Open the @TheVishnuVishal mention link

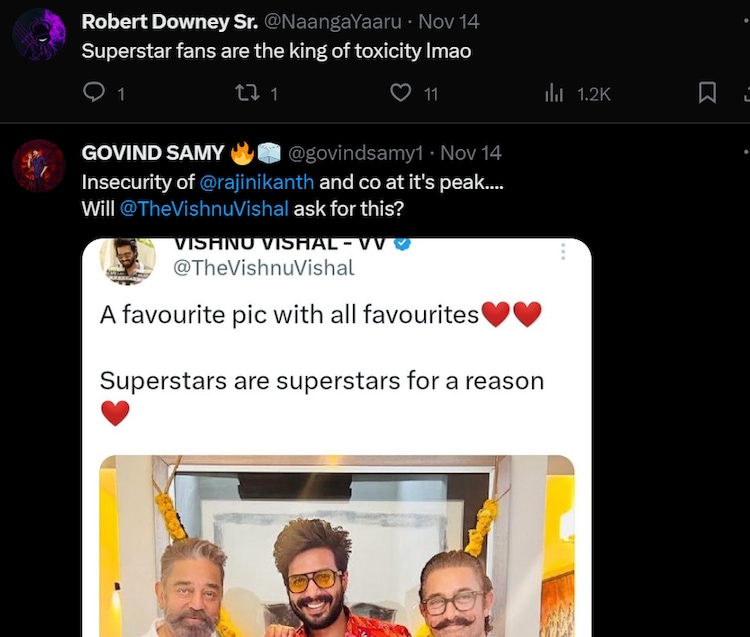pyautogui.click(x=204, y=209)
